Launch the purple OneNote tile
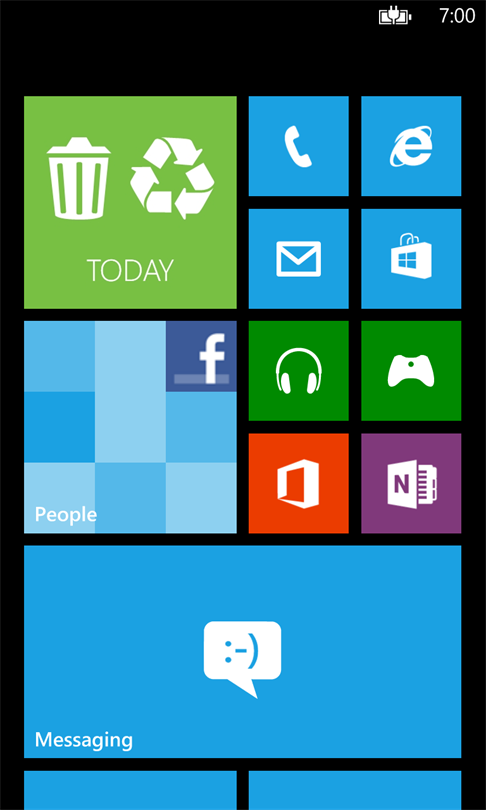 (411, 484)
